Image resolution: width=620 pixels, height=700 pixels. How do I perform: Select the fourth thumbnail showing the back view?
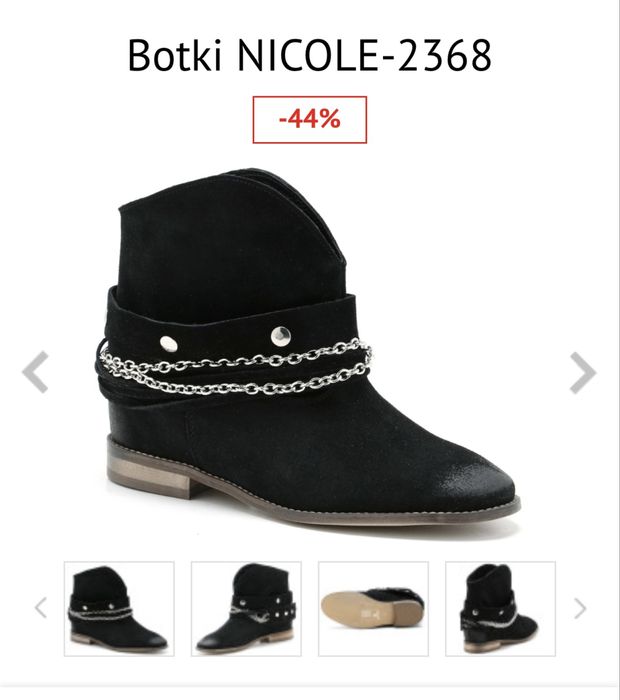pyautogui.click(x=500, y=608)
